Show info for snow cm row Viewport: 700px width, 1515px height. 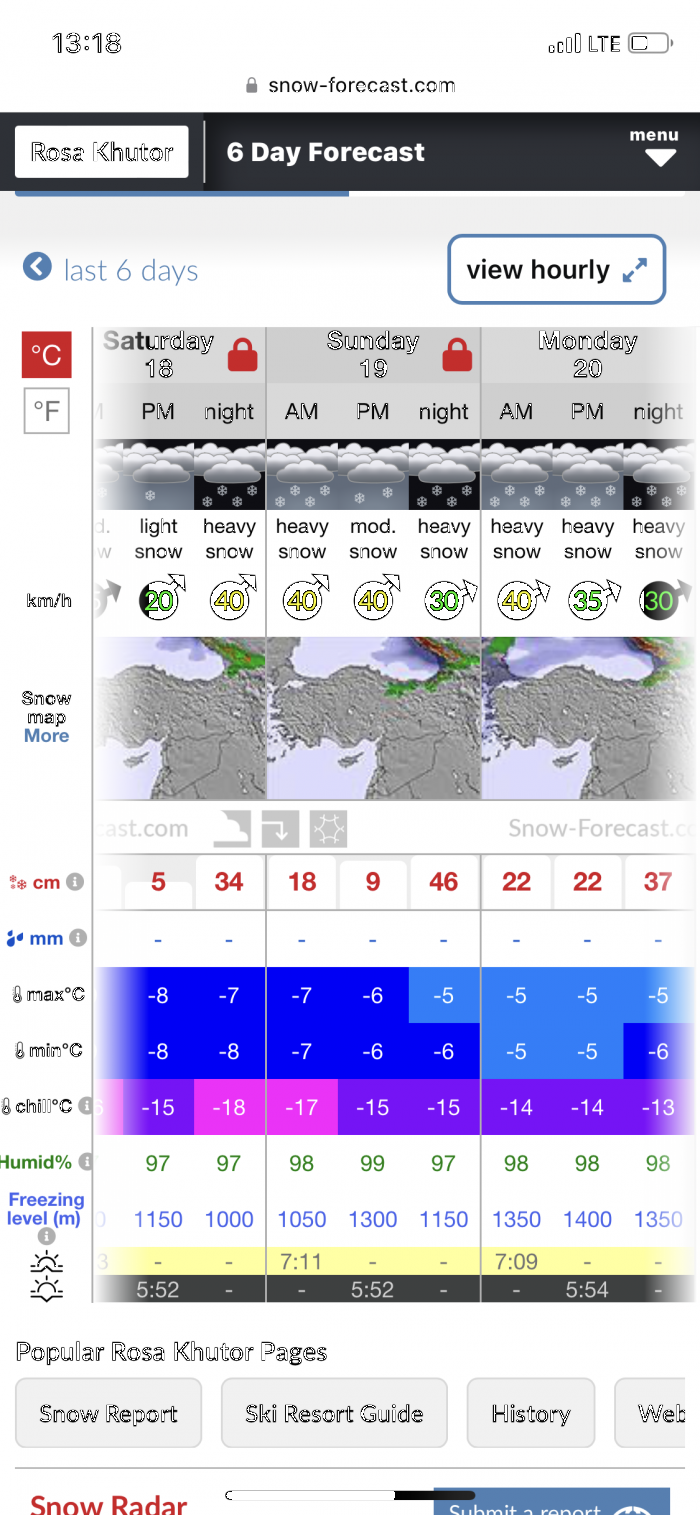pos(75,883)
